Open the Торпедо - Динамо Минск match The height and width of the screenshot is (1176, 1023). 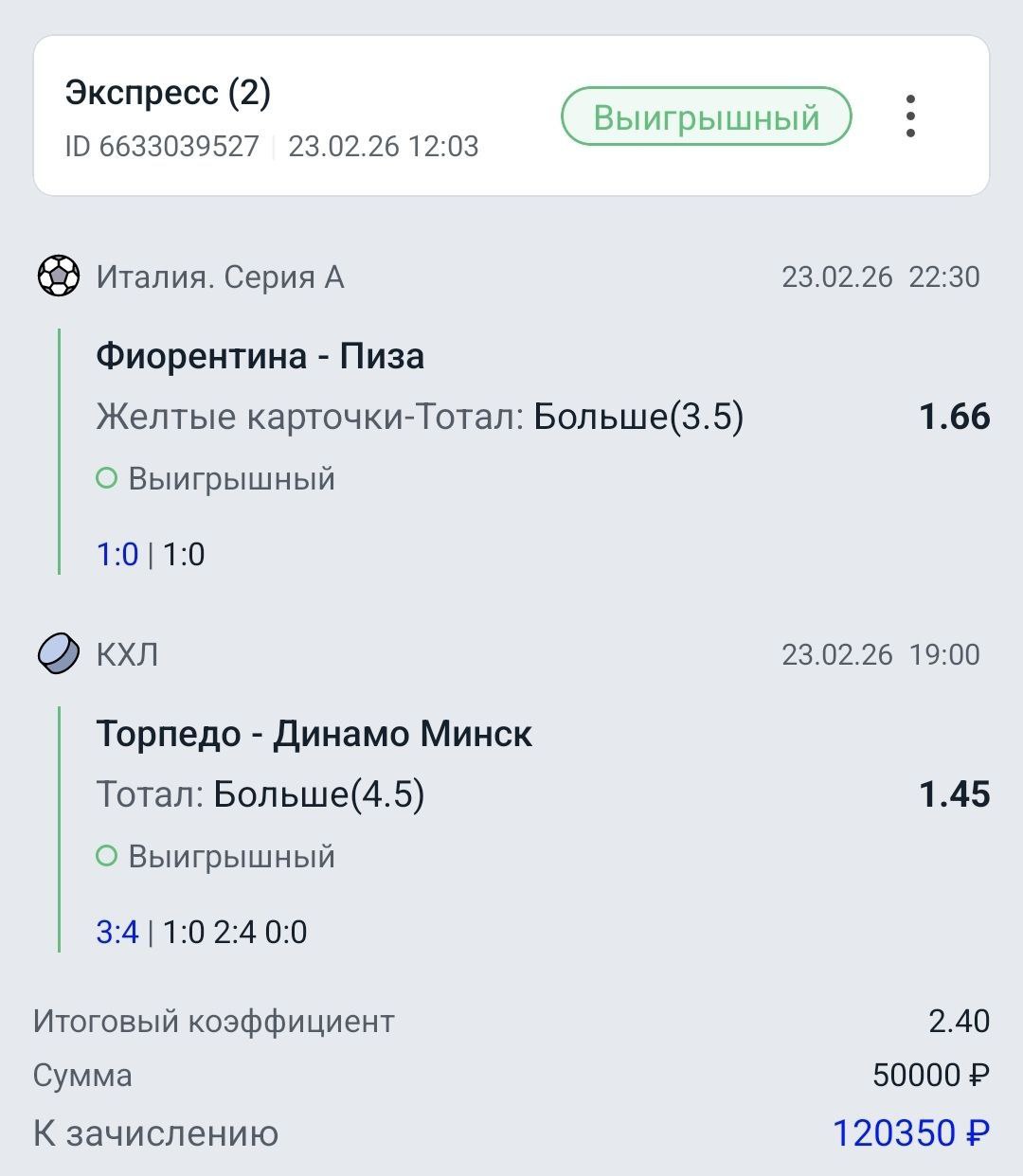[x=314, y=735]
